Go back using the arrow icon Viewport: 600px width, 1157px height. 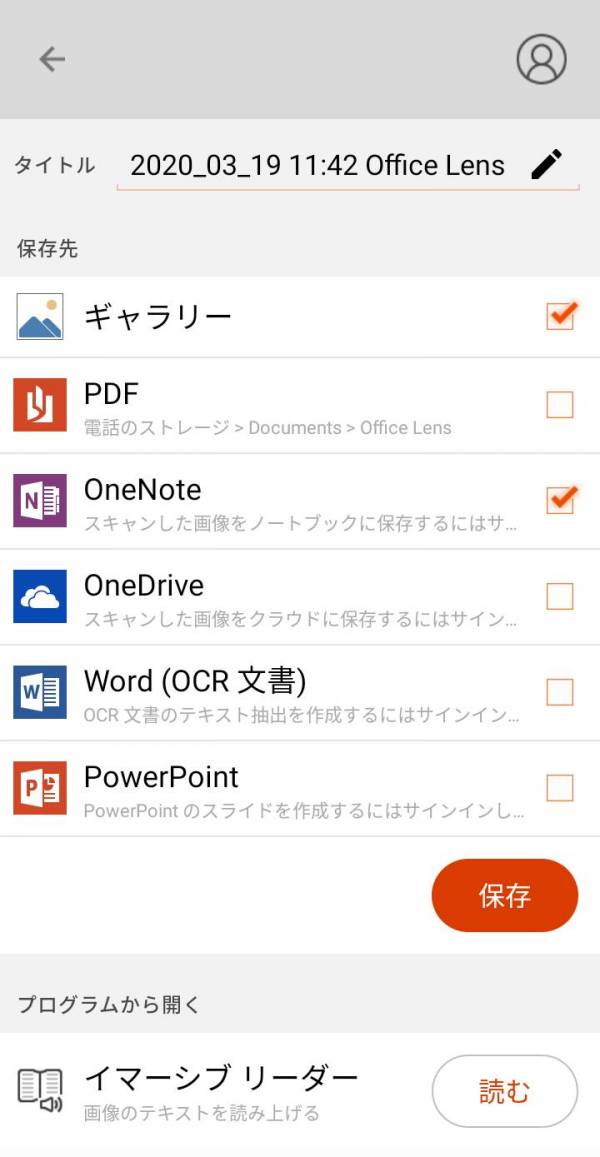click(52, 60)
